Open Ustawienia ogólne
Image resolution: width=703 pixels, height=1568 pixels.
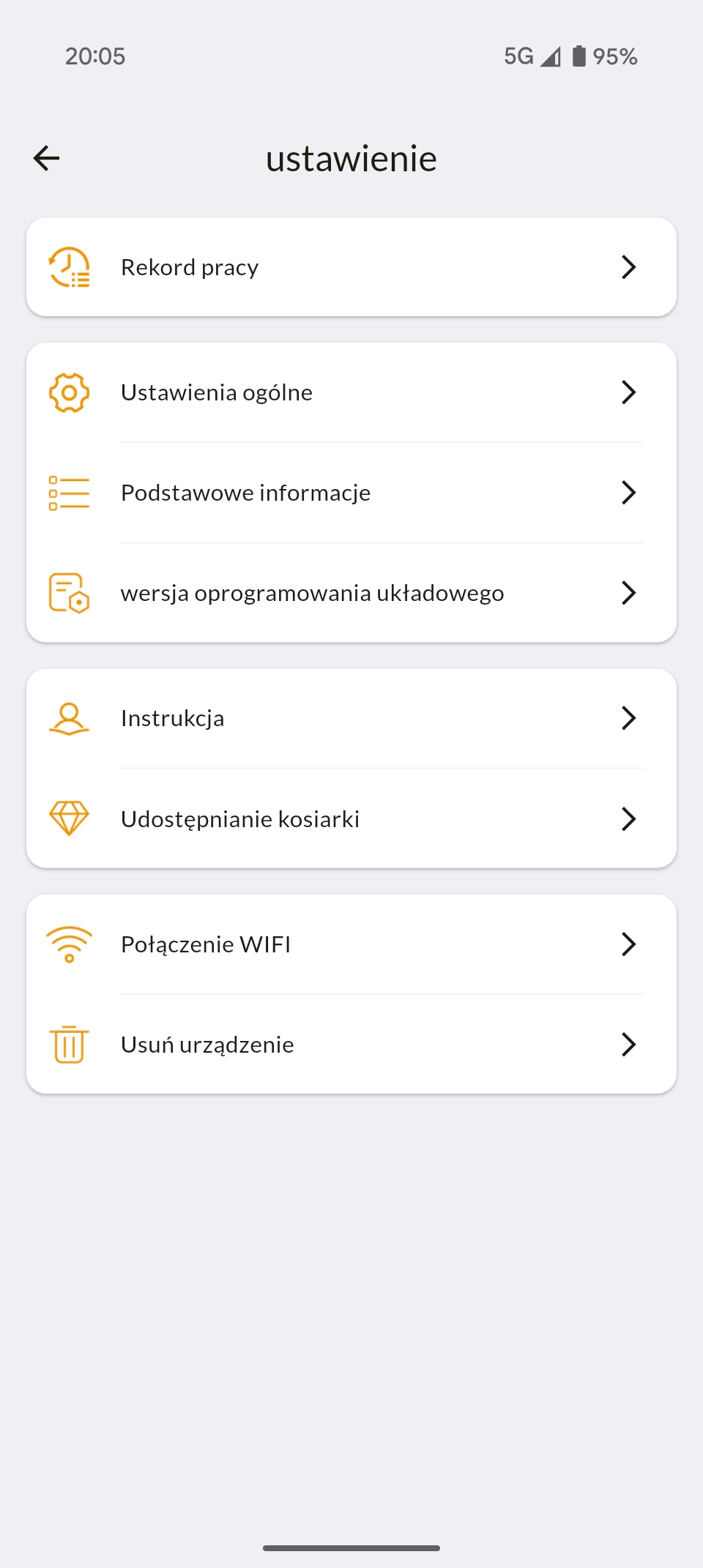tap(351, 392)
